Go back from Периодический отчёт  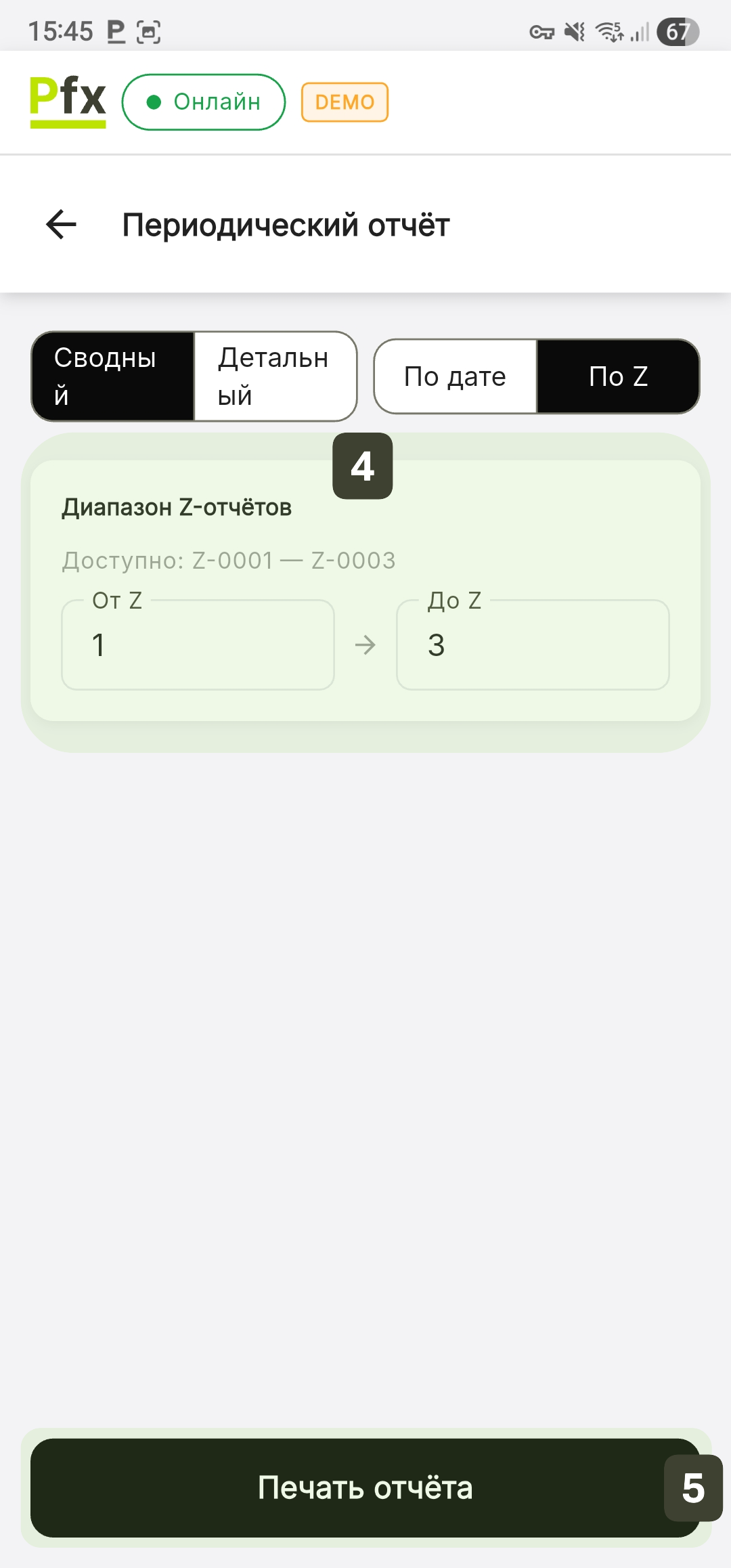(x=61, y=225)
